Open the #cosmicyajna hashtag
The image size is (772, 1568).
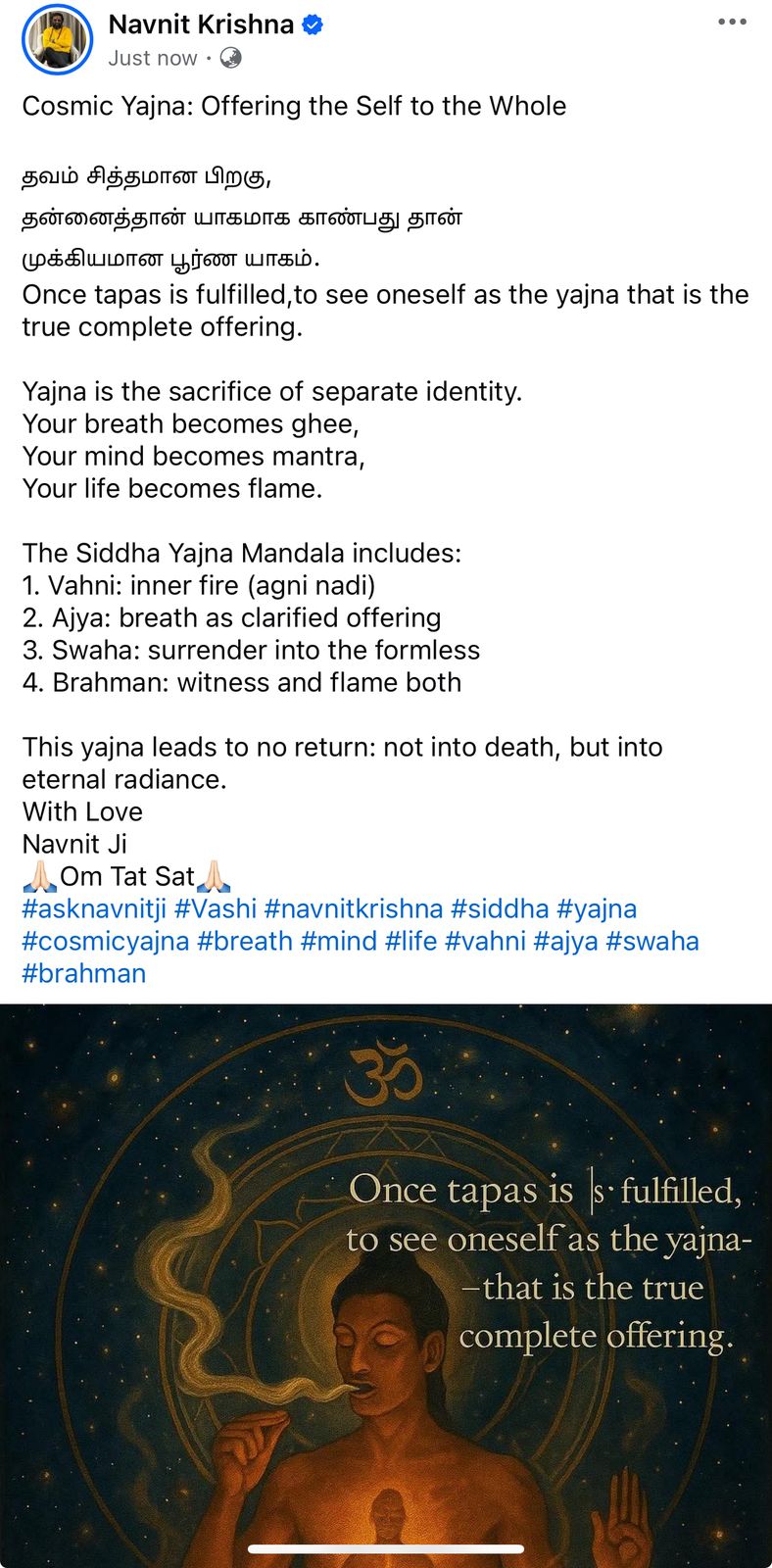tap(106, 941)
